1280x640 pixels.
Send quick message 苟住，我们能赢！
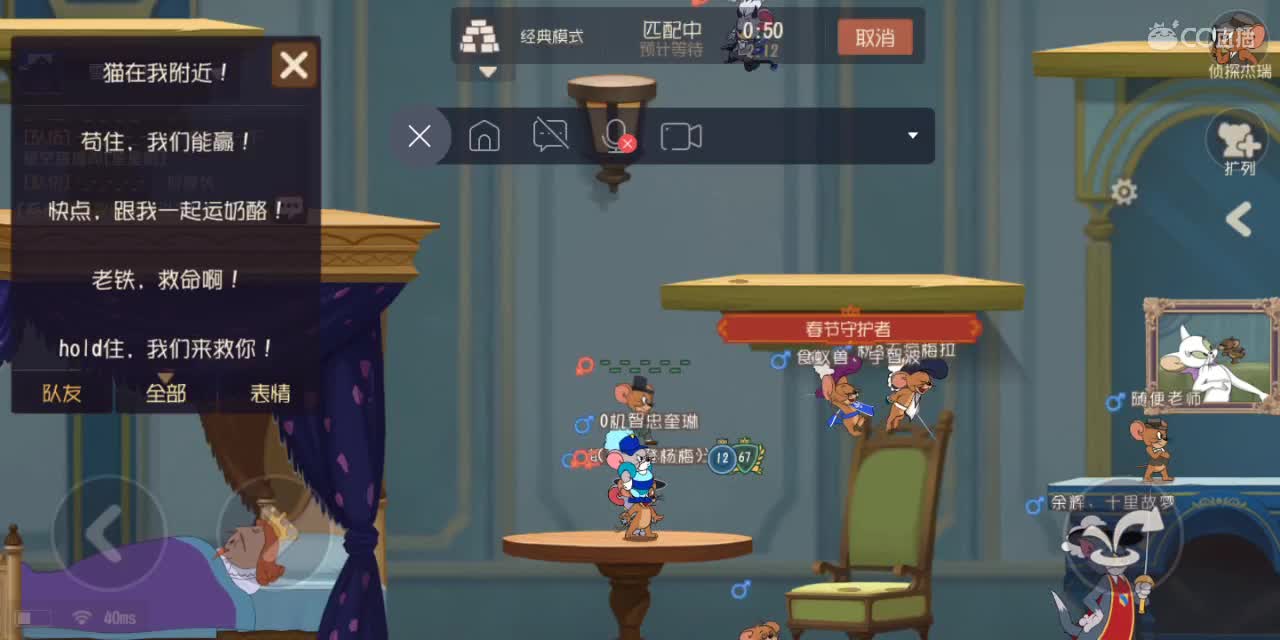click(166, 142)
